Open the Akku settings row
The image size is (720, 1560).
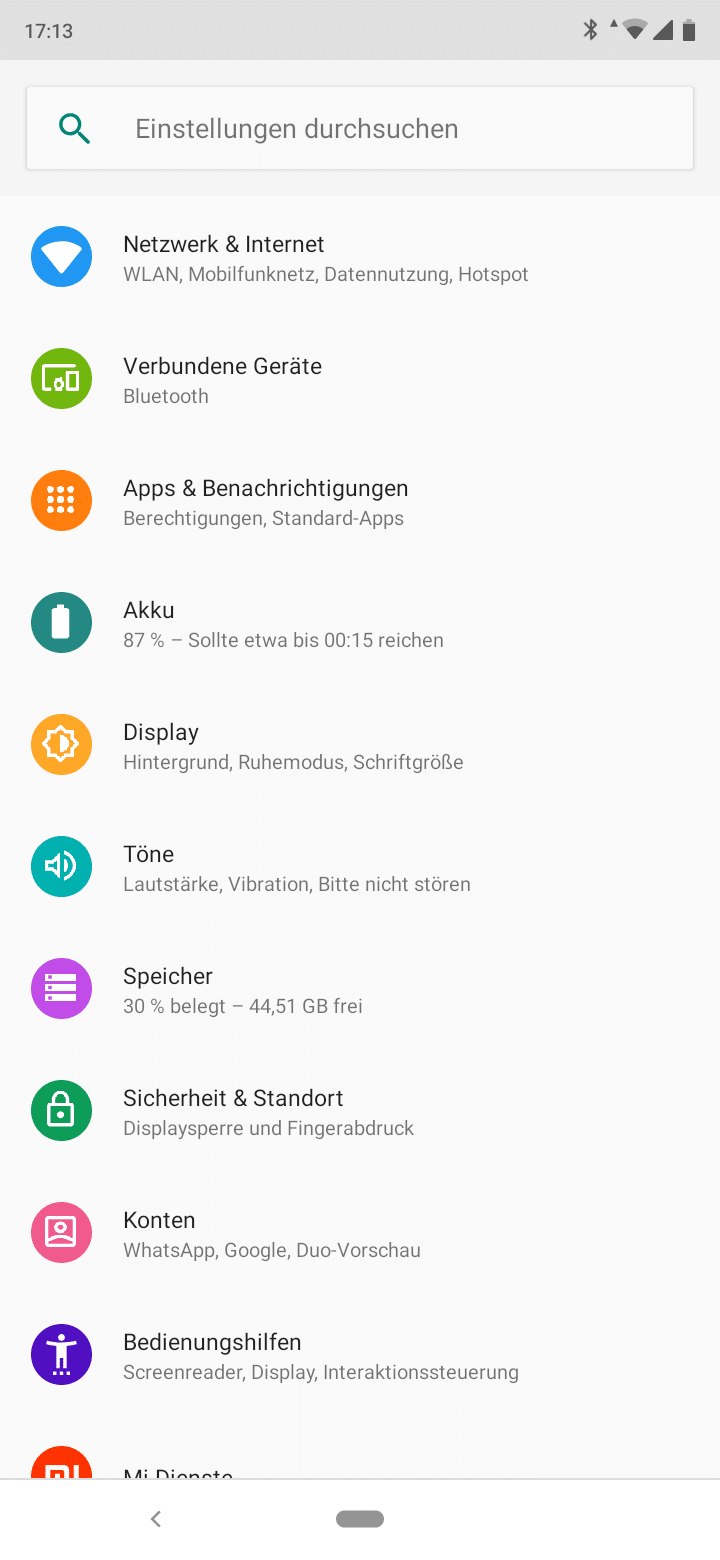pyautogui.click(x=360, y=624)
